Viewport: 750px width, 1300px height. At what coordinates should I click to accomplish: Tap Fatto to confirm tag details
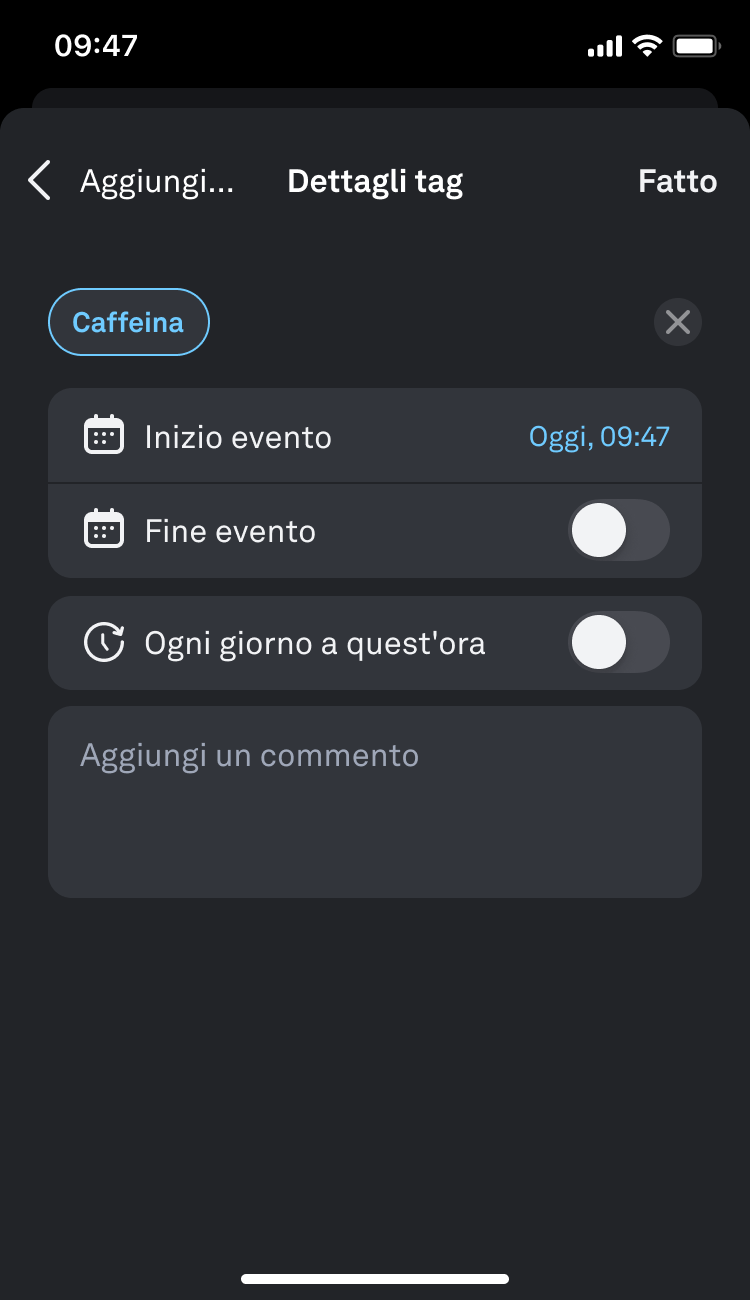[x=677, y=181]
